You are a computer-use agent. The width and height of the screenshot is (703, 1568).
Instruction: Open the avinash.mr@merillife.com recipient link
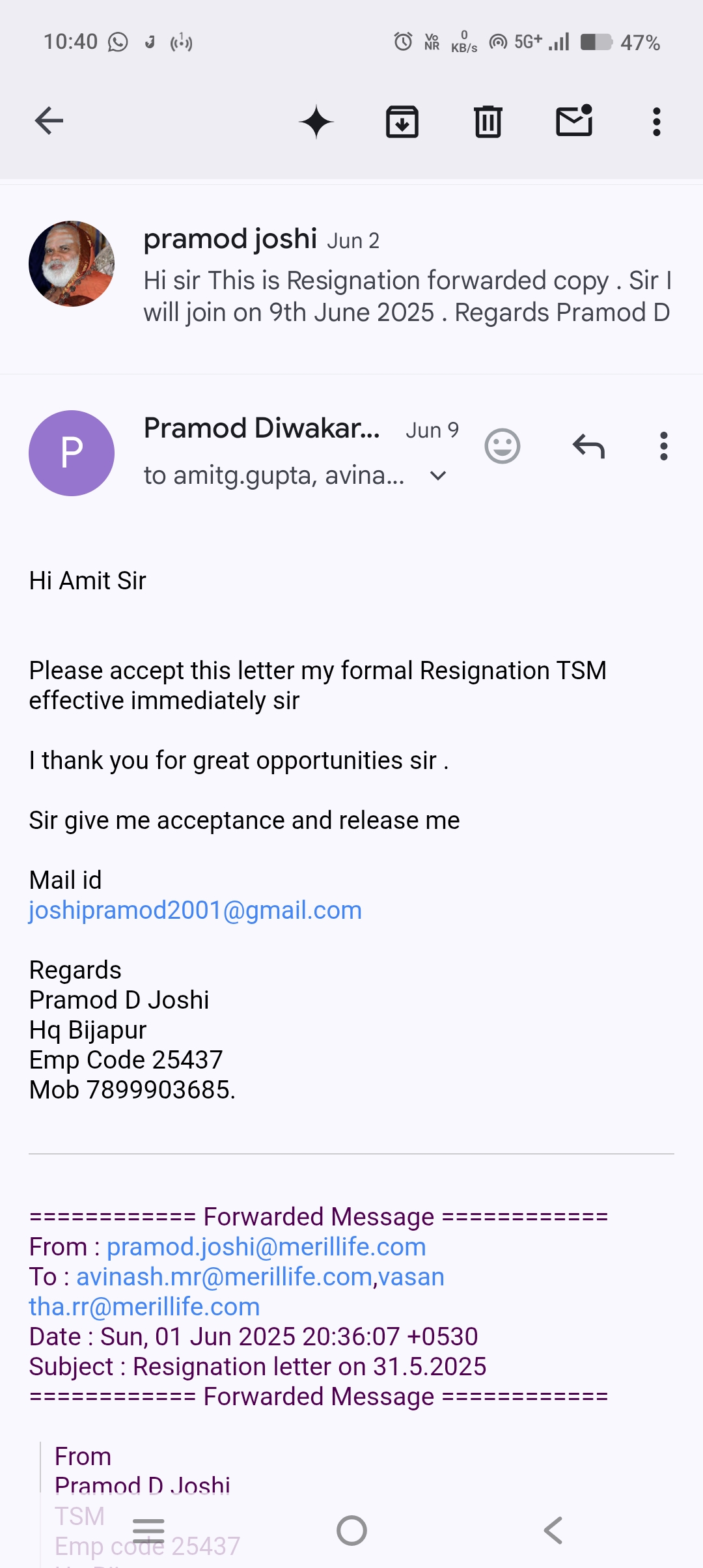225,1277
